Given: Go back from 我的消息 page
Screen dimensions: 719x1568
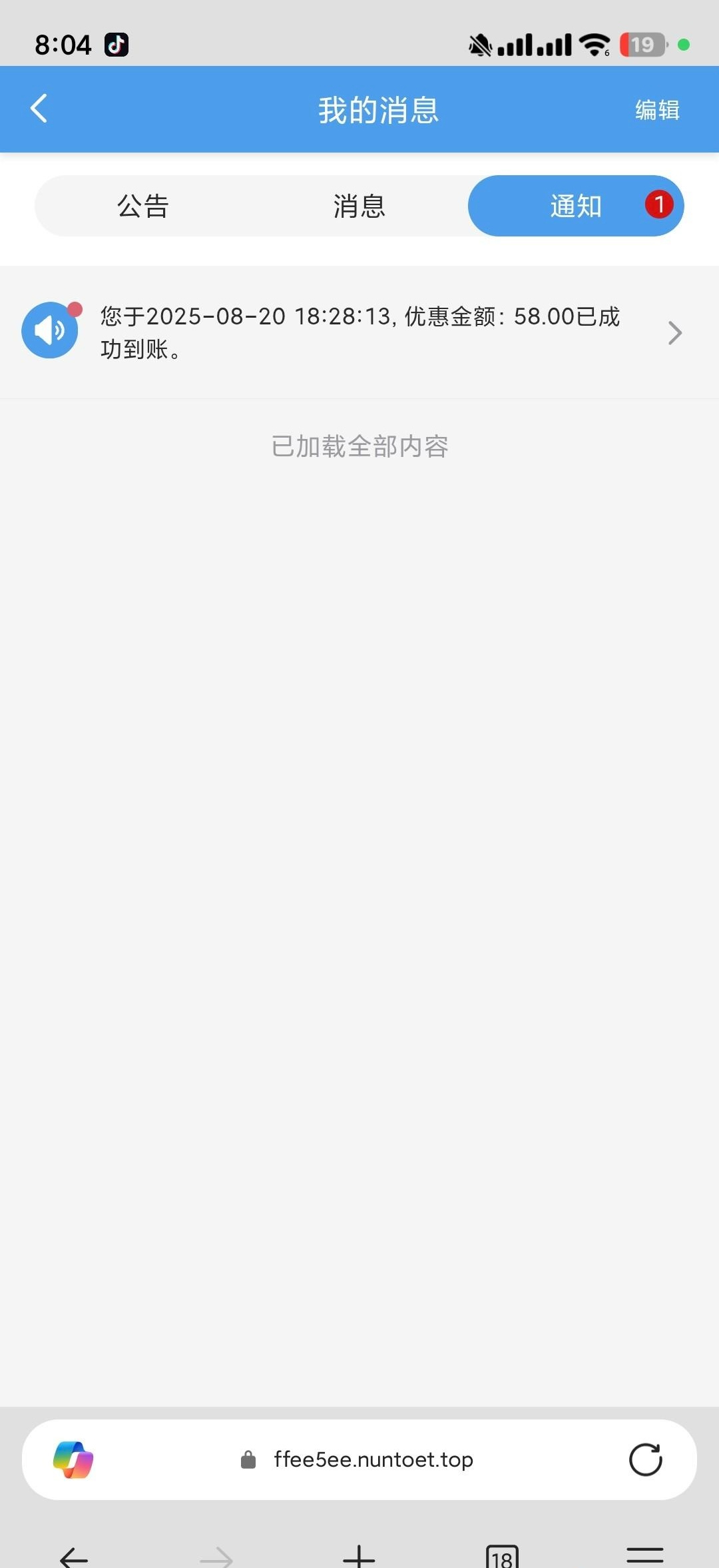Looking at the screenshot, I should click(x=39, y=109).
